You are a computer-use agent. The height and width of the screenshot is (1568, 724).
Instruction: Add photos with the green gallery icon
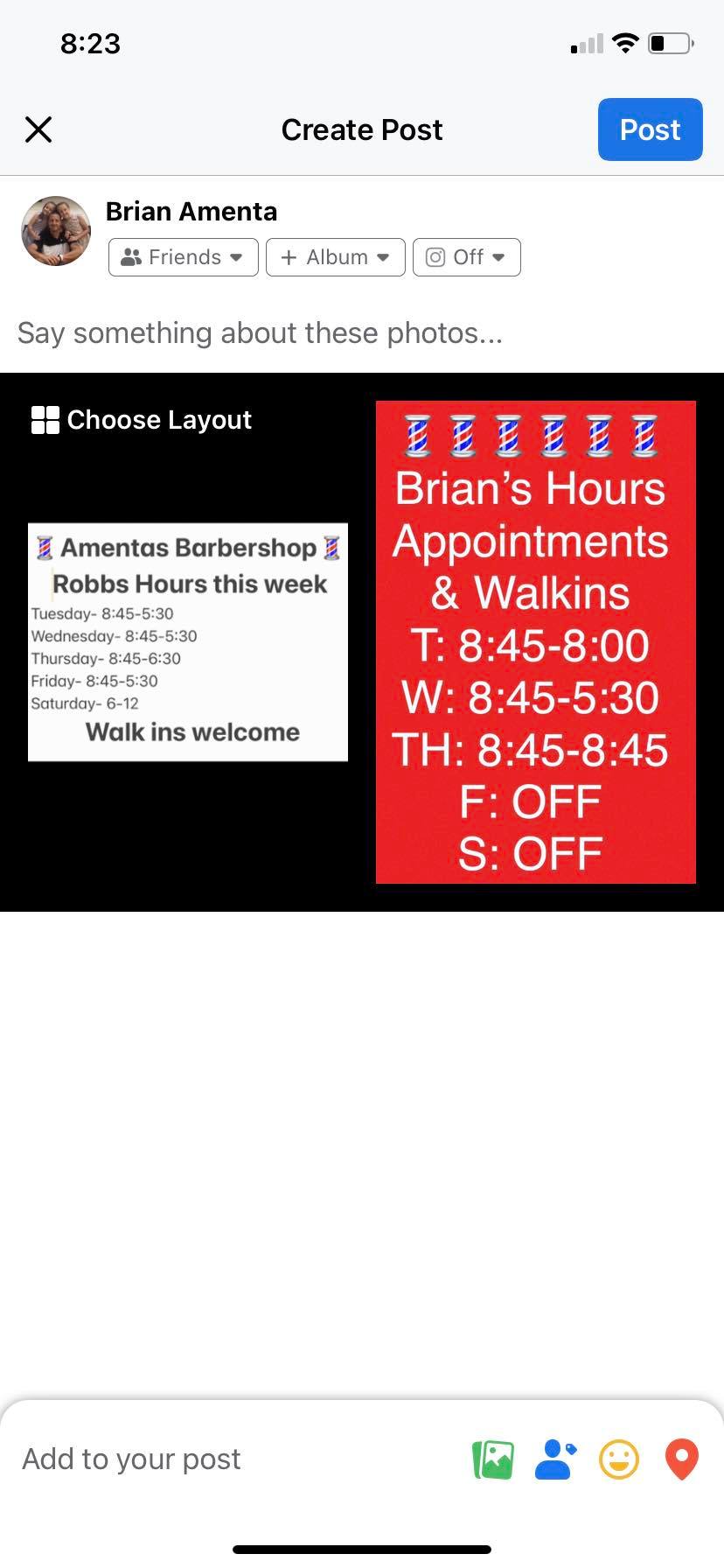pos(493,1459)
